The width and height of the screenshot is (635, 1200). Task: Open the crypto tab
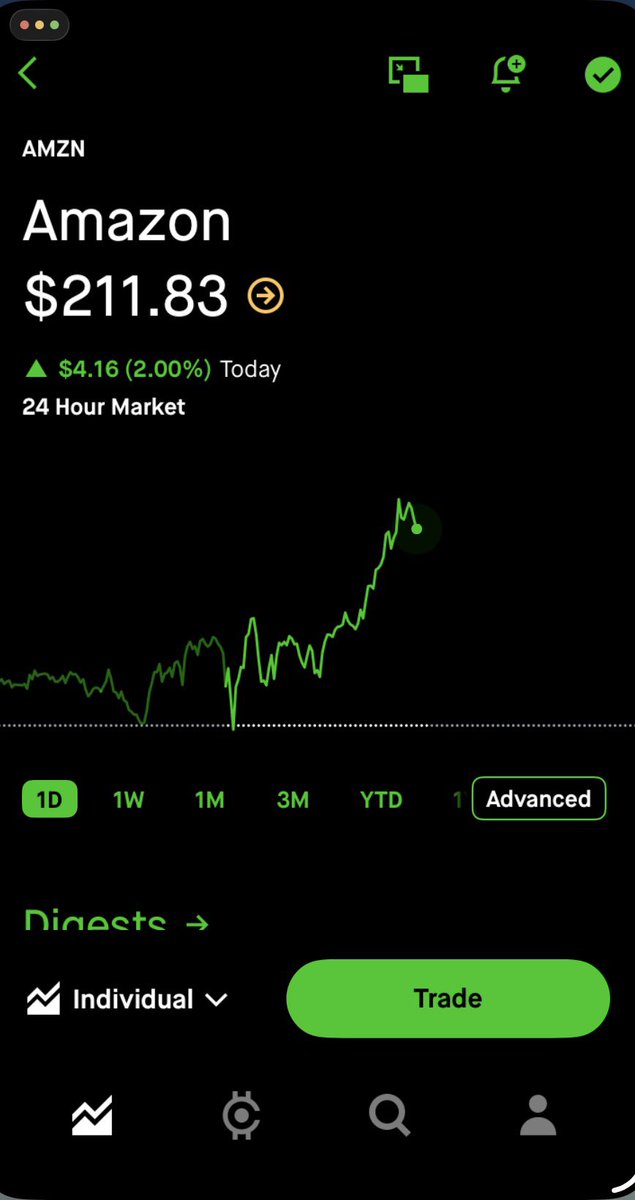click(241, 1115)
